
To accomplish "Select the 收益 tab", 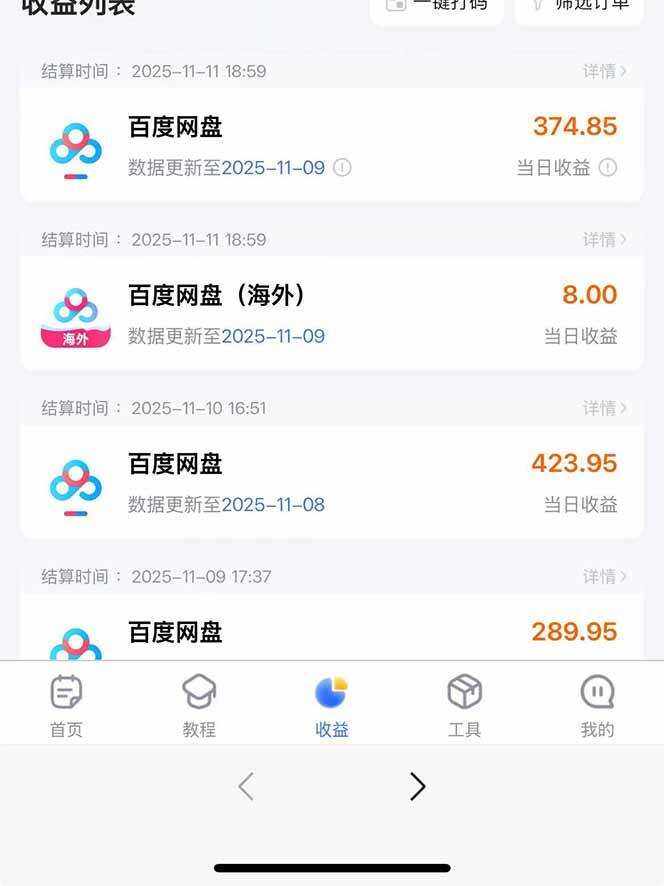I will (x=331, y=706).
